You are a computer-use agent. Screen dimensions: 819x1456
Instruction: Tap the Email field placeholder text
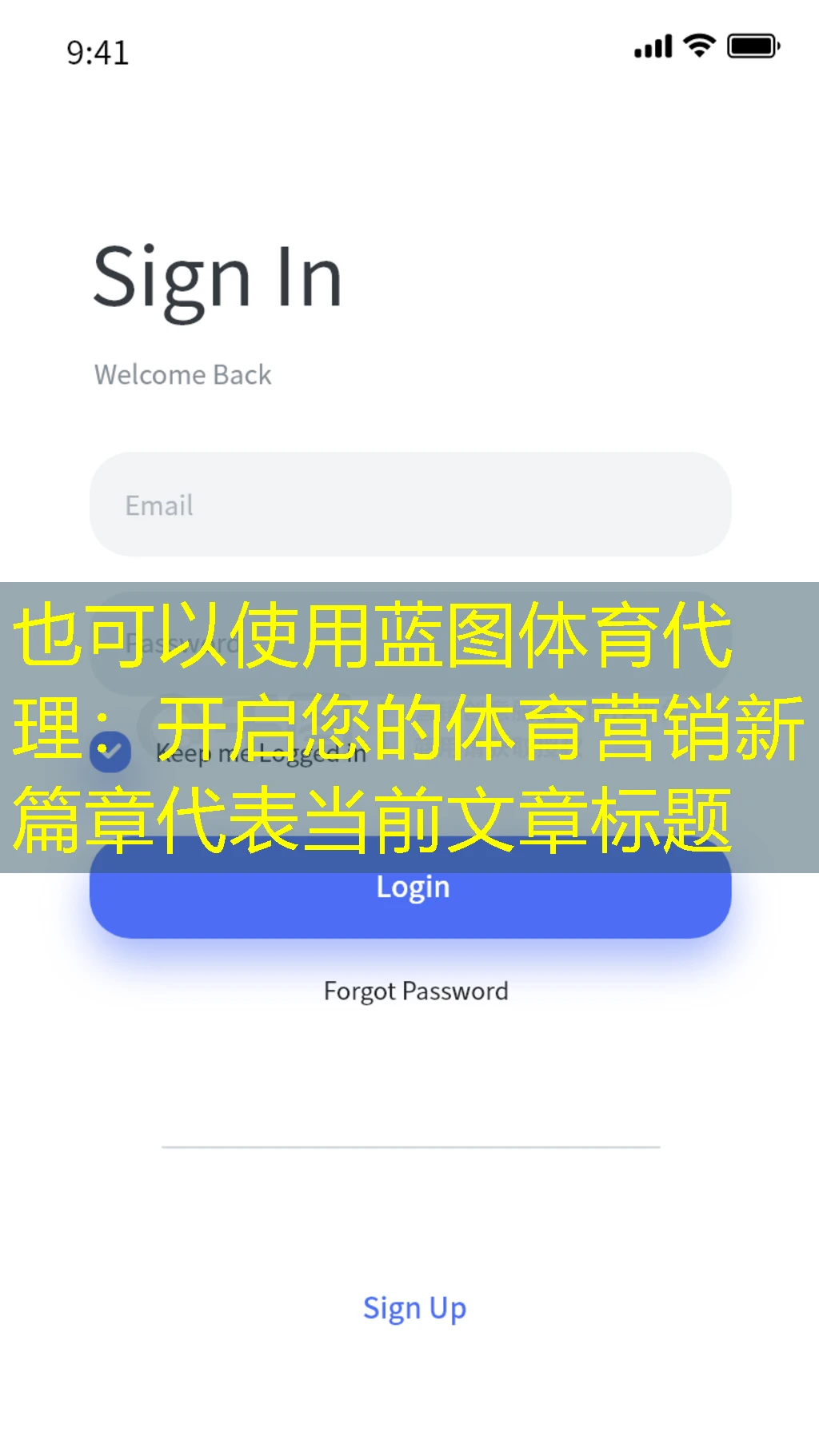click(x=159, y=505)
